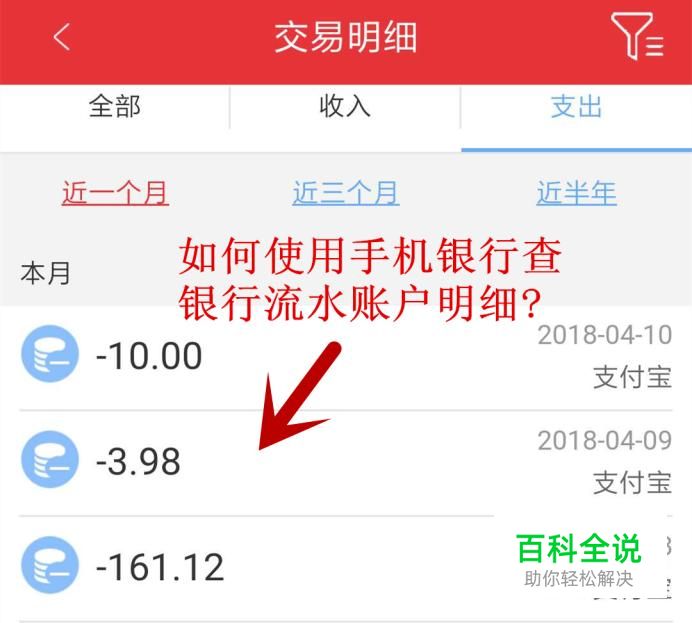Select the 支出 tab
The height and width of the screenshot is (623, 692).
[x=576, y=107]
